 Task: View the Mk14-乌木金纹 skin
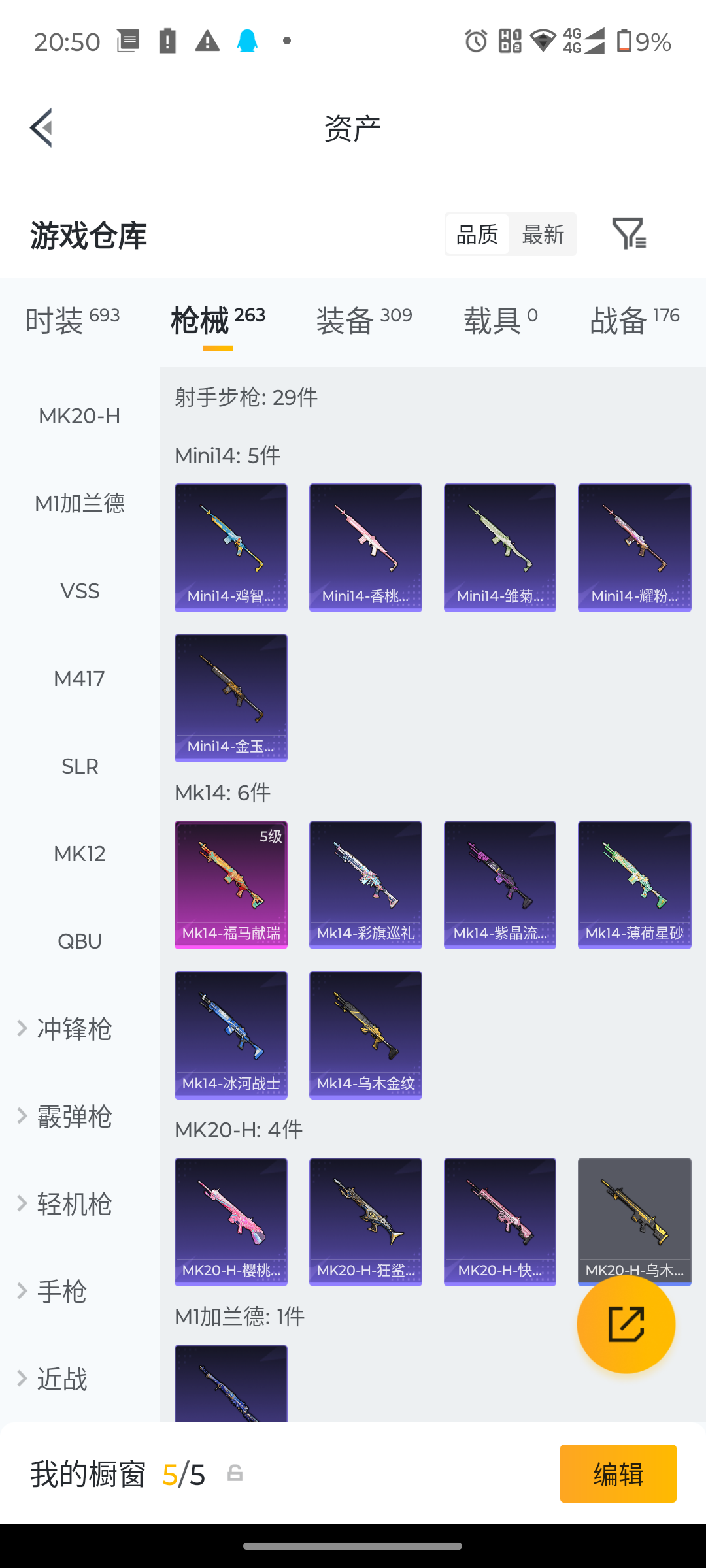365,1035
